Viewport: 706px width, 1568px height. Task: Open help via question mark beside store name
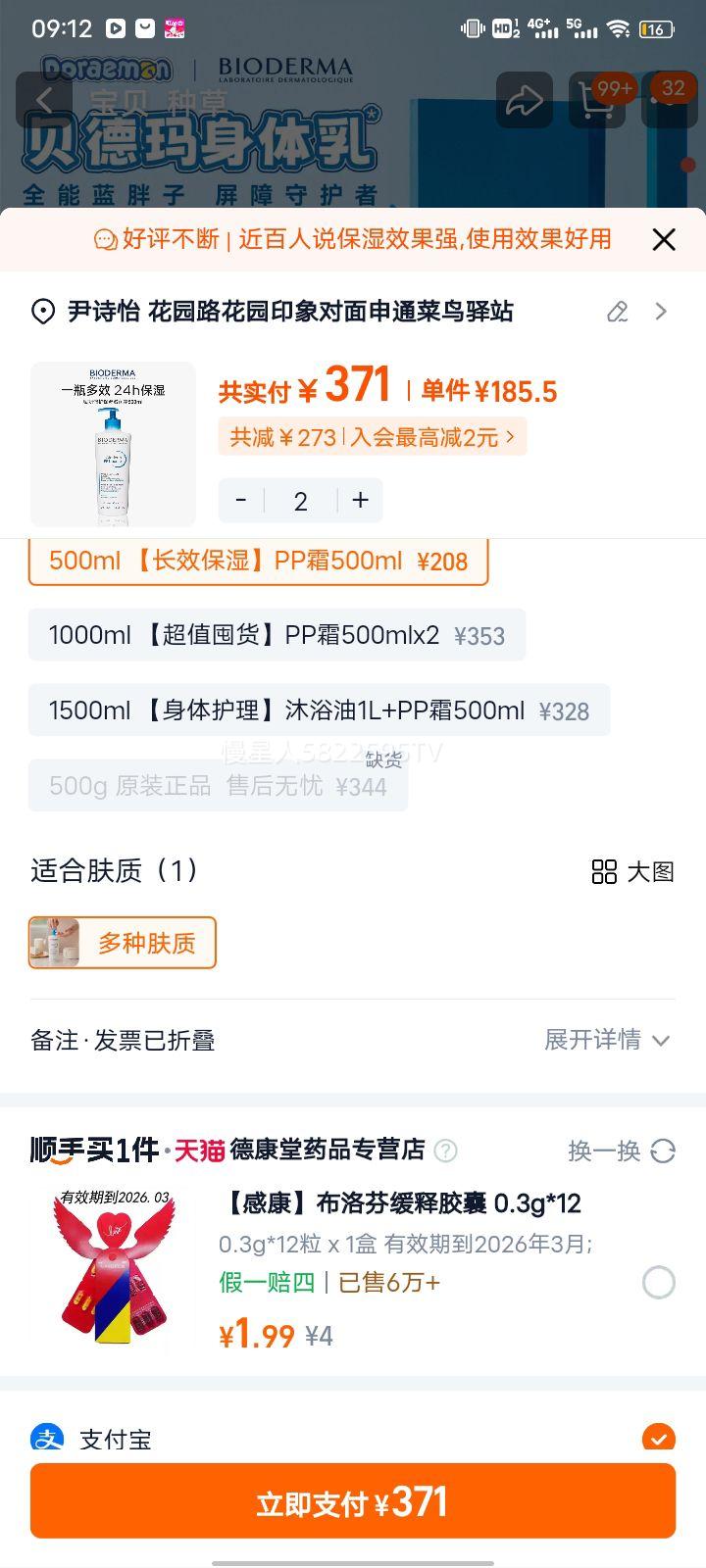click(x=447, y=1151)
